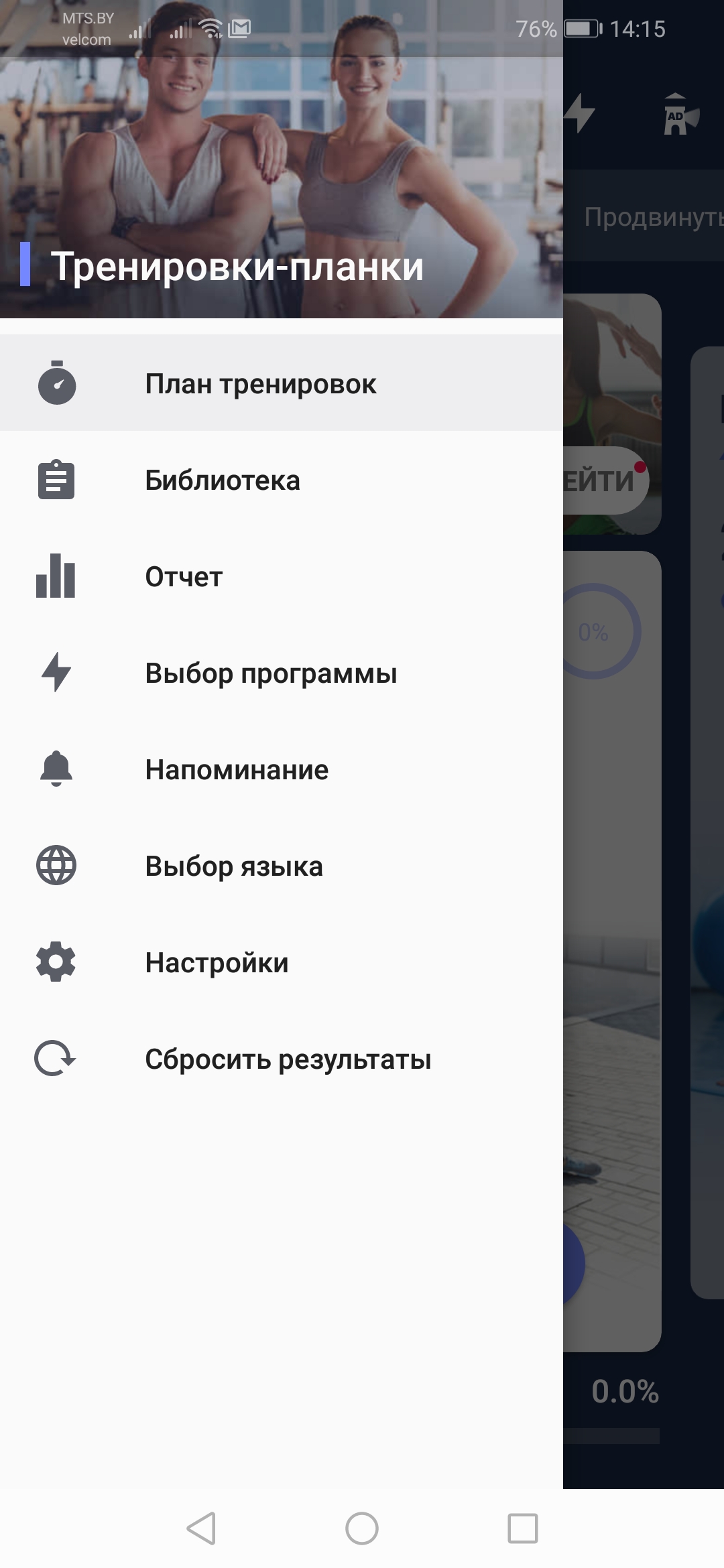Tap Сбросить результаты to reset progress
This screenshot has height=1568, width=724.
pos(282,1059)
